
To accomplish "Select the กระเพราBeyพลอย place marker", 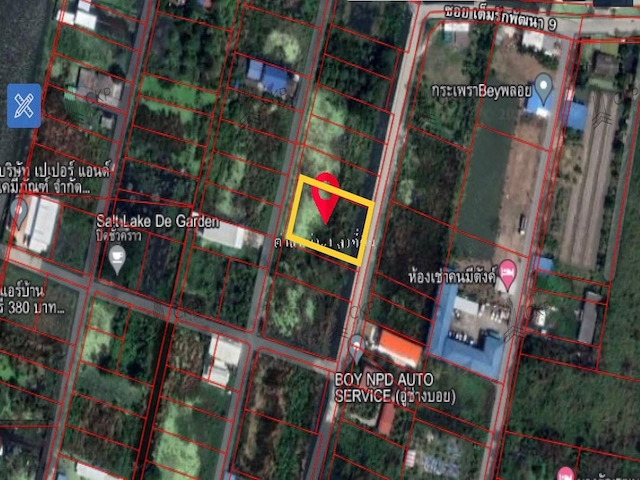I will click(x=544, y=85).
